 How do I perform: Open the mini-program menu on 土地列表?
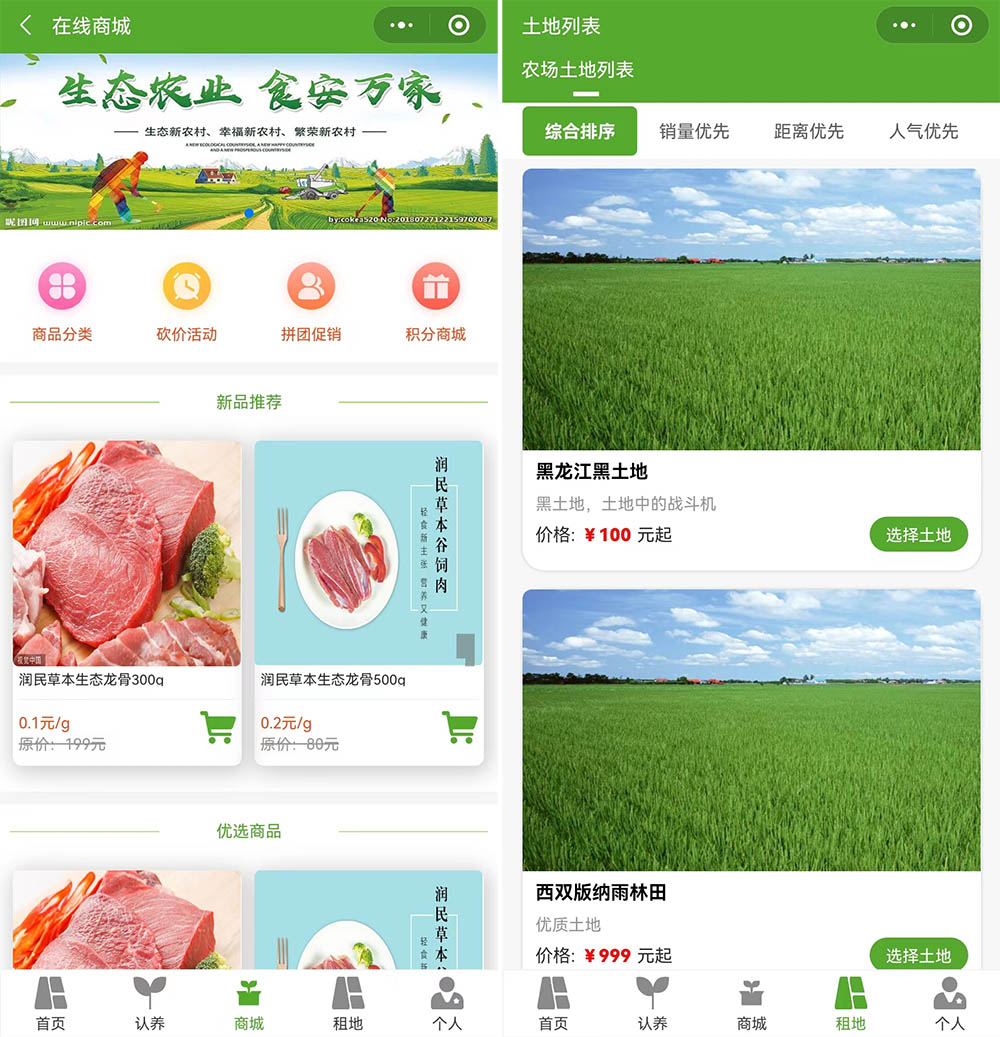(904, 26)
